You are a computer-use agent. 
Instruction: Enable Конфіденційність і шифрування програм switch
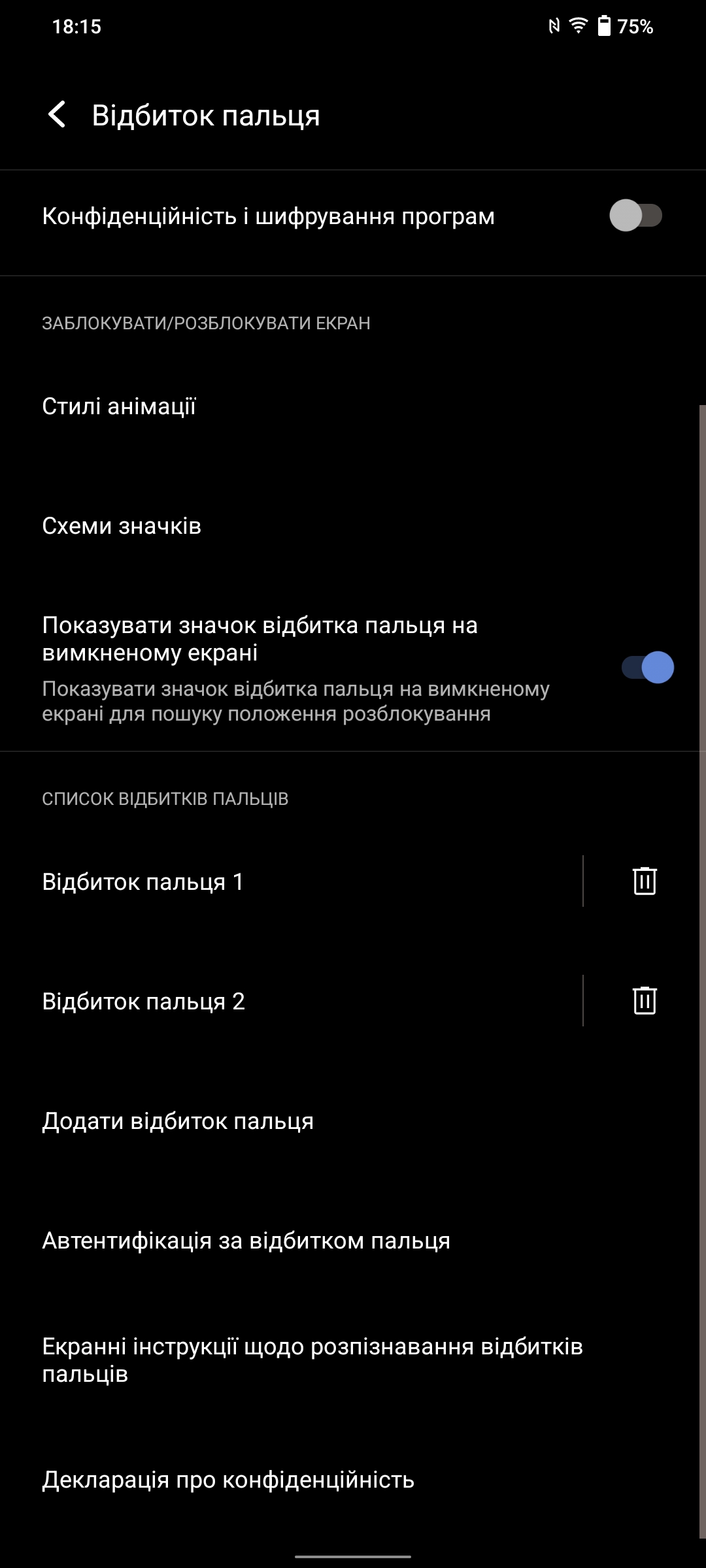pos(635,216)
